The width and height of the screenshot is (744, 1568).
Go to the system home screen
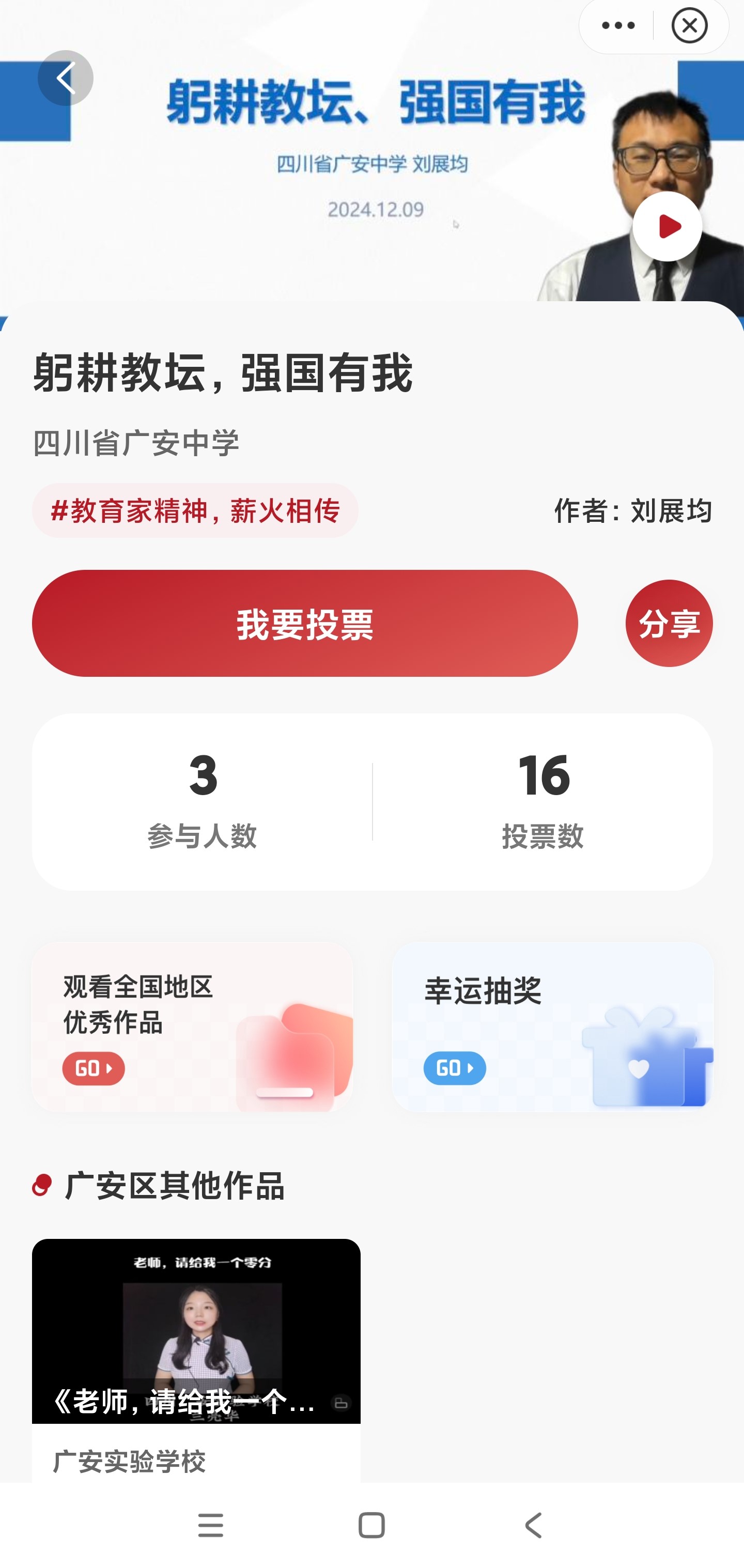click(x=371, y=1526)
